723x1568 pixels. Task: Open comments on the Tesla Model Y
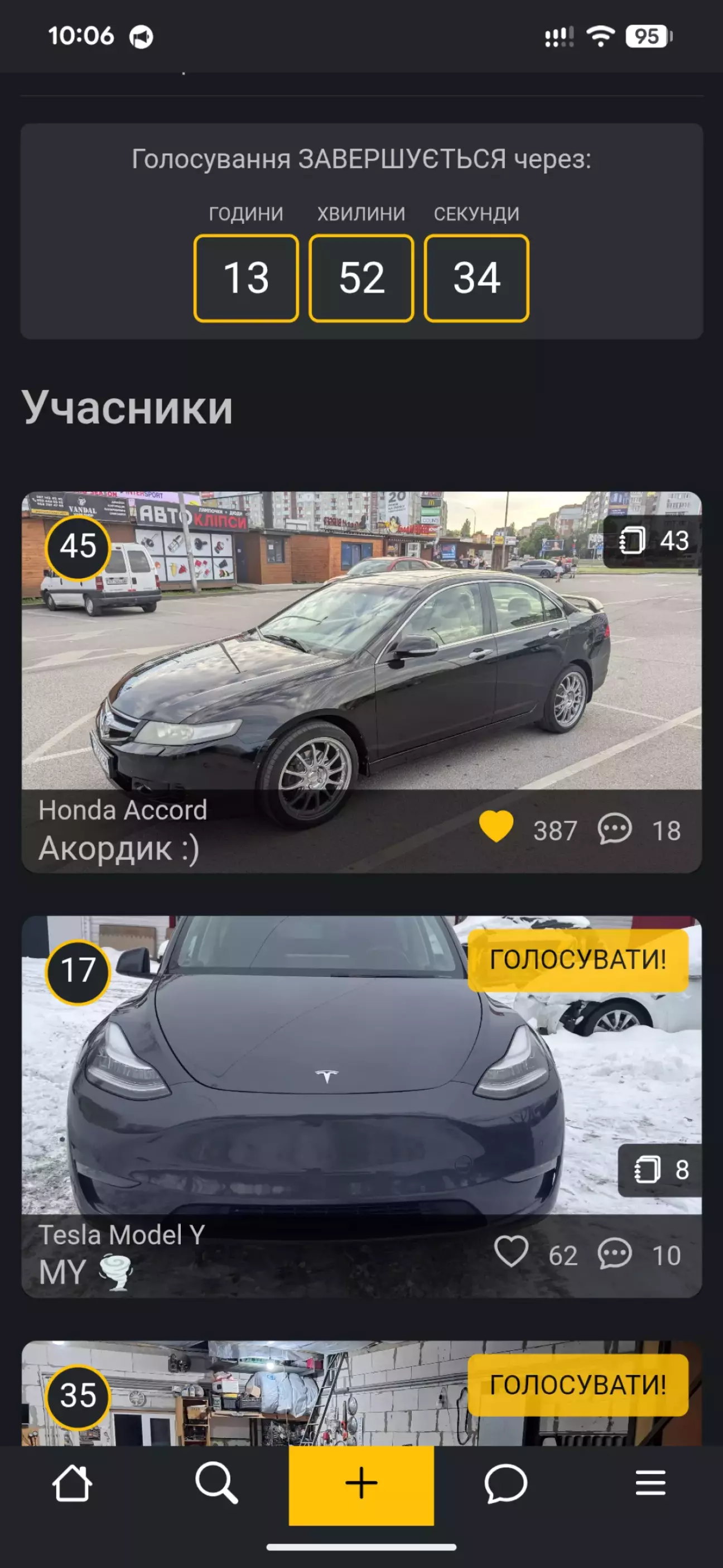pos(615,1254)
